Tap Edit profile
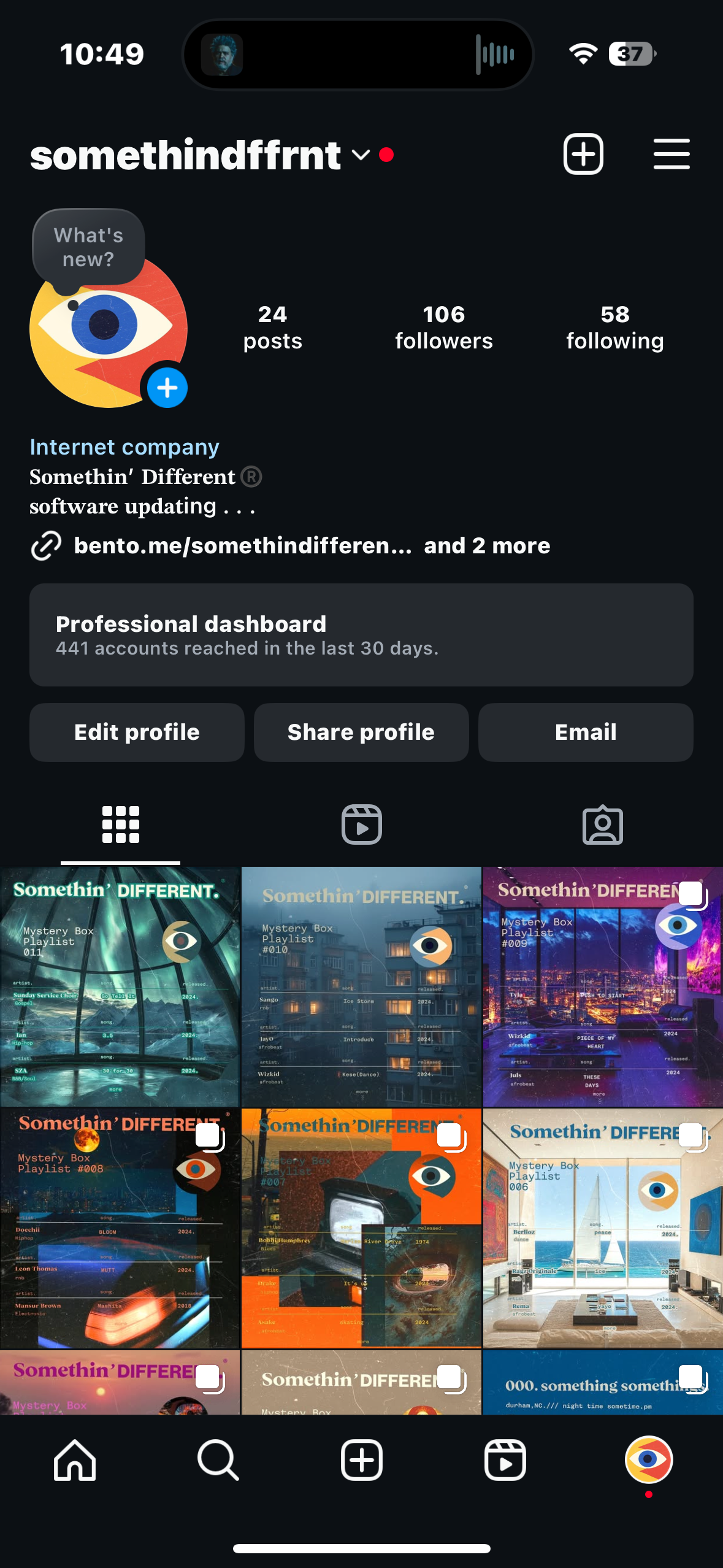The width and height of the screenshot is (723, 1568). point(137,732)
